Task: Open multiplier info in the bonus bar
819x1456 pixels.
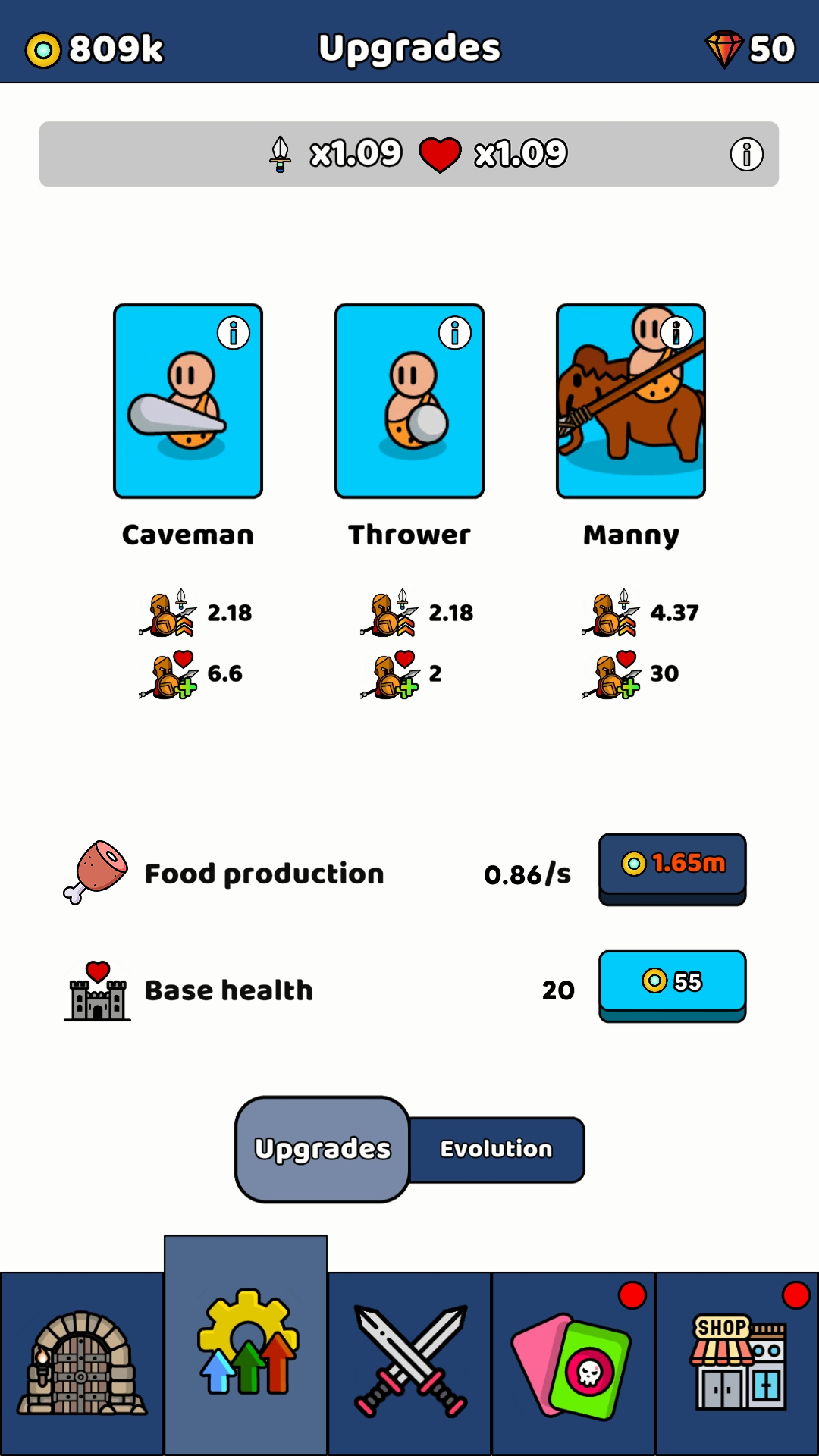Action: [746, 155]
